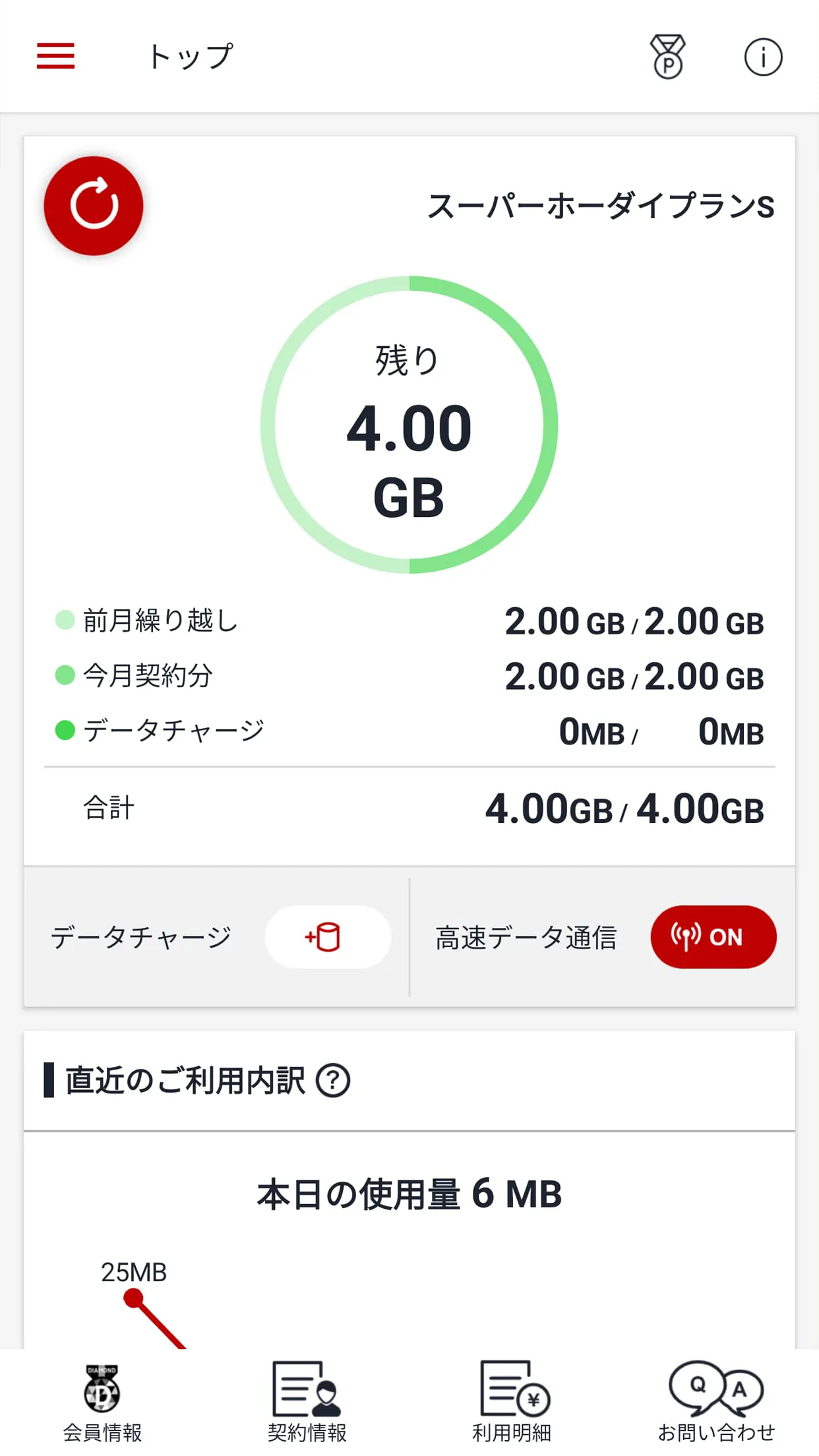The height and width of the screenshot is (1456, 819).
Task: Tap the 契約情報 contract document icon
Action: click(307, 1387)
